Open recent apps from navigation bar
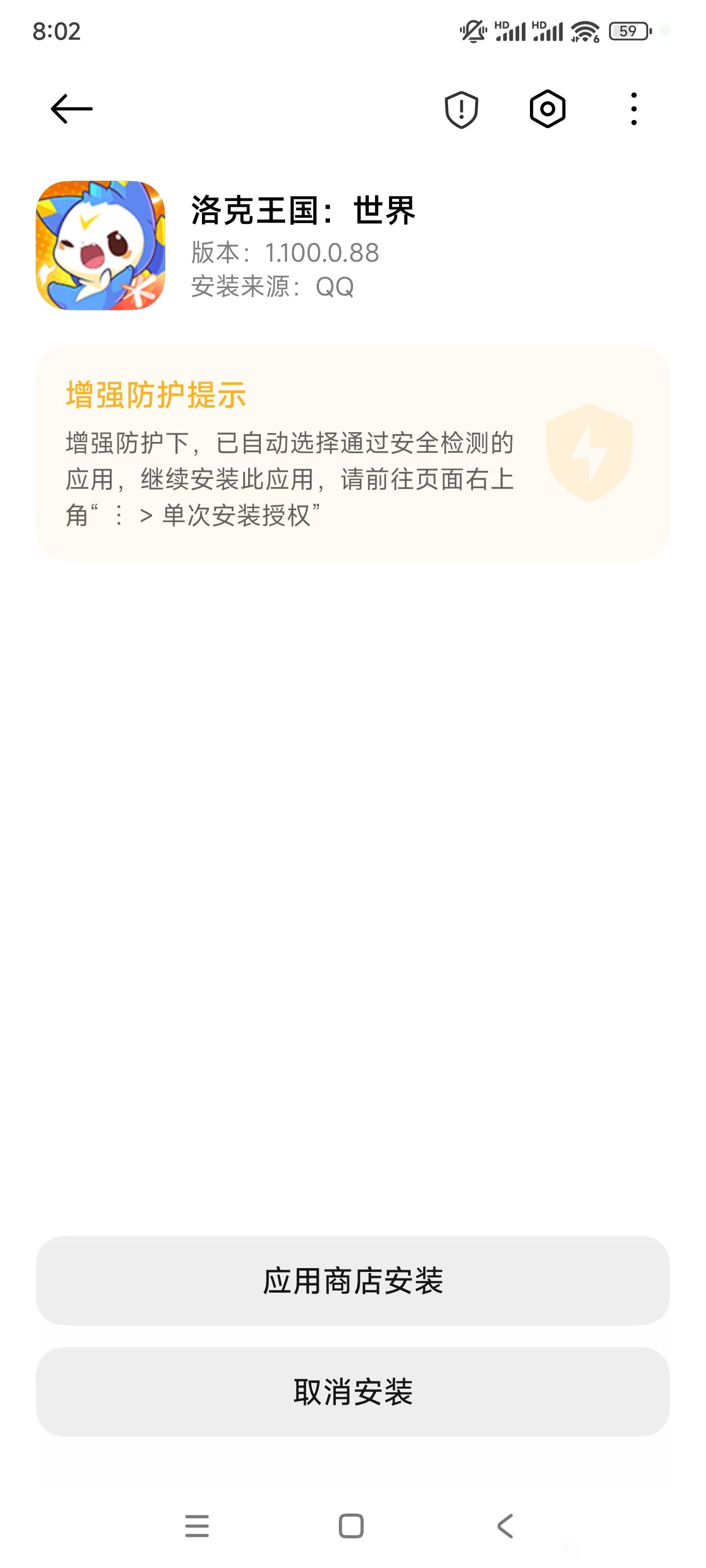Screen dimensions: 706x1568 coord(197,1525)
